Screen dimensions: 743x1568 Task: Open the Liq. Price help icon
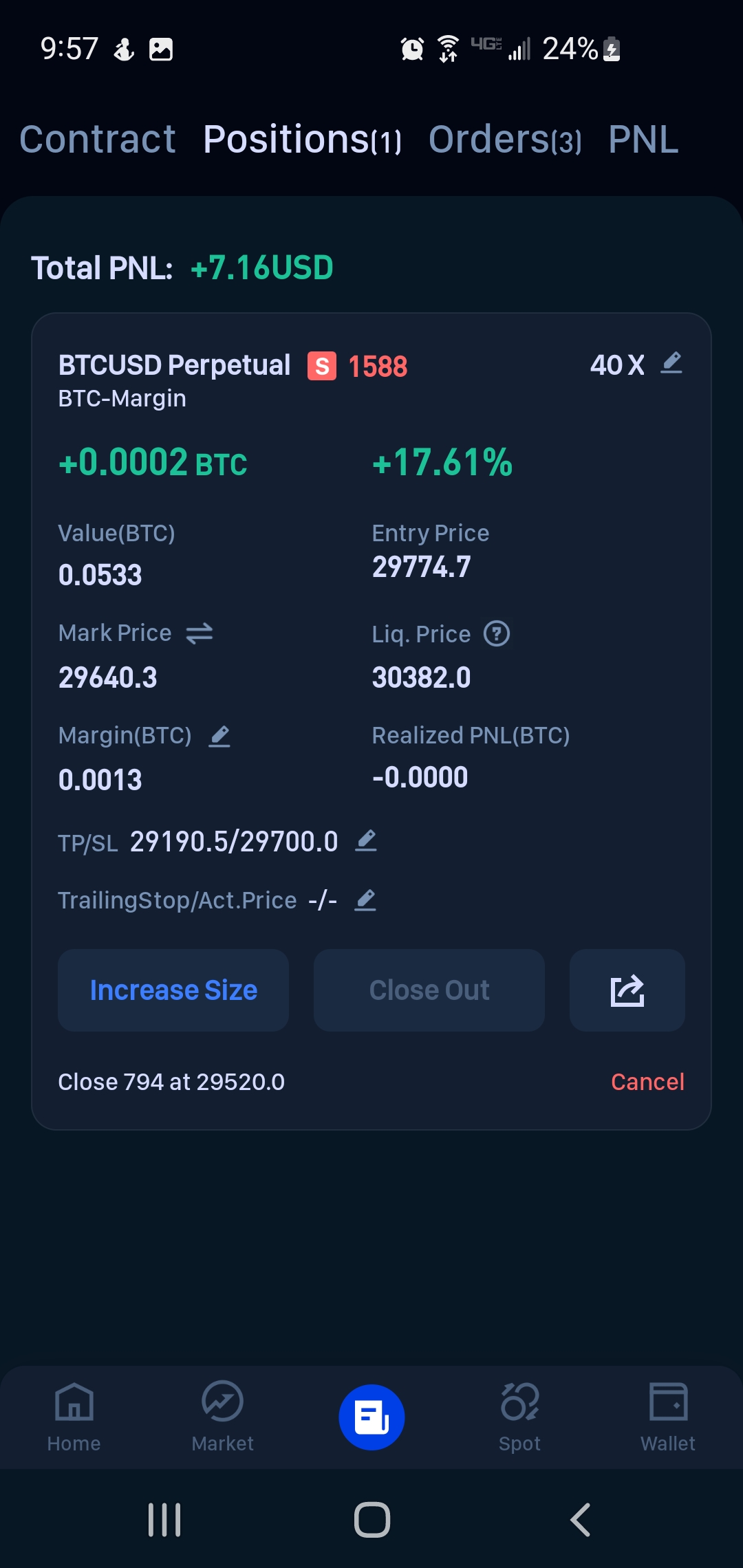(497, 633)
